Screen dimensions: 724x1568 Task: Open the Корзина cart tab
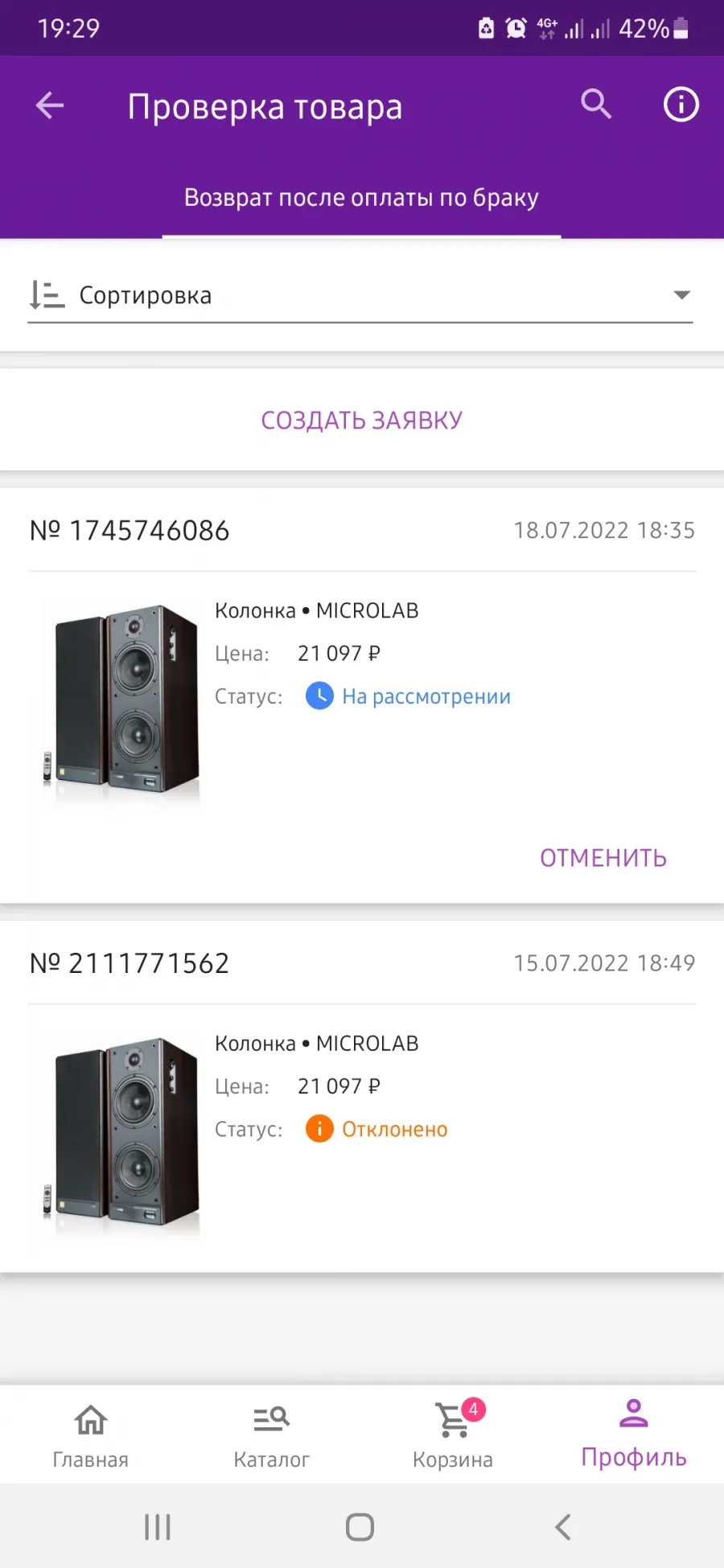tap(453, 1436)
